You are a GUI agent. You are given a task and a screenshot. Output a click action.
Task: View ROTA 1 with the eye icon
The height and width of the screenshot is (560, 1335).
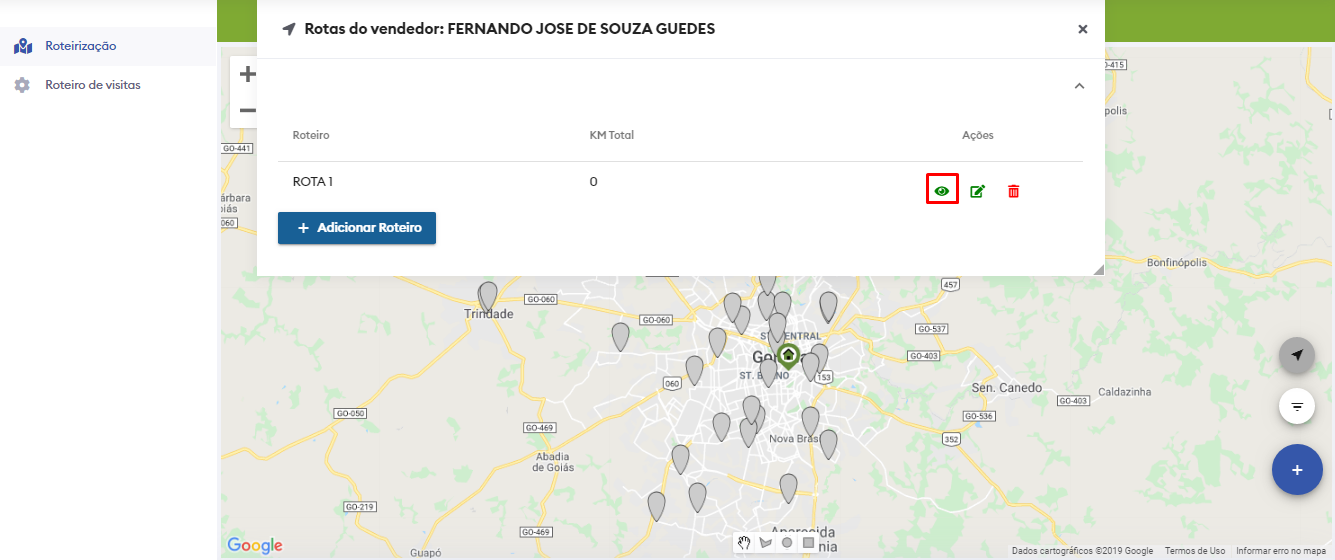(942, 190)
